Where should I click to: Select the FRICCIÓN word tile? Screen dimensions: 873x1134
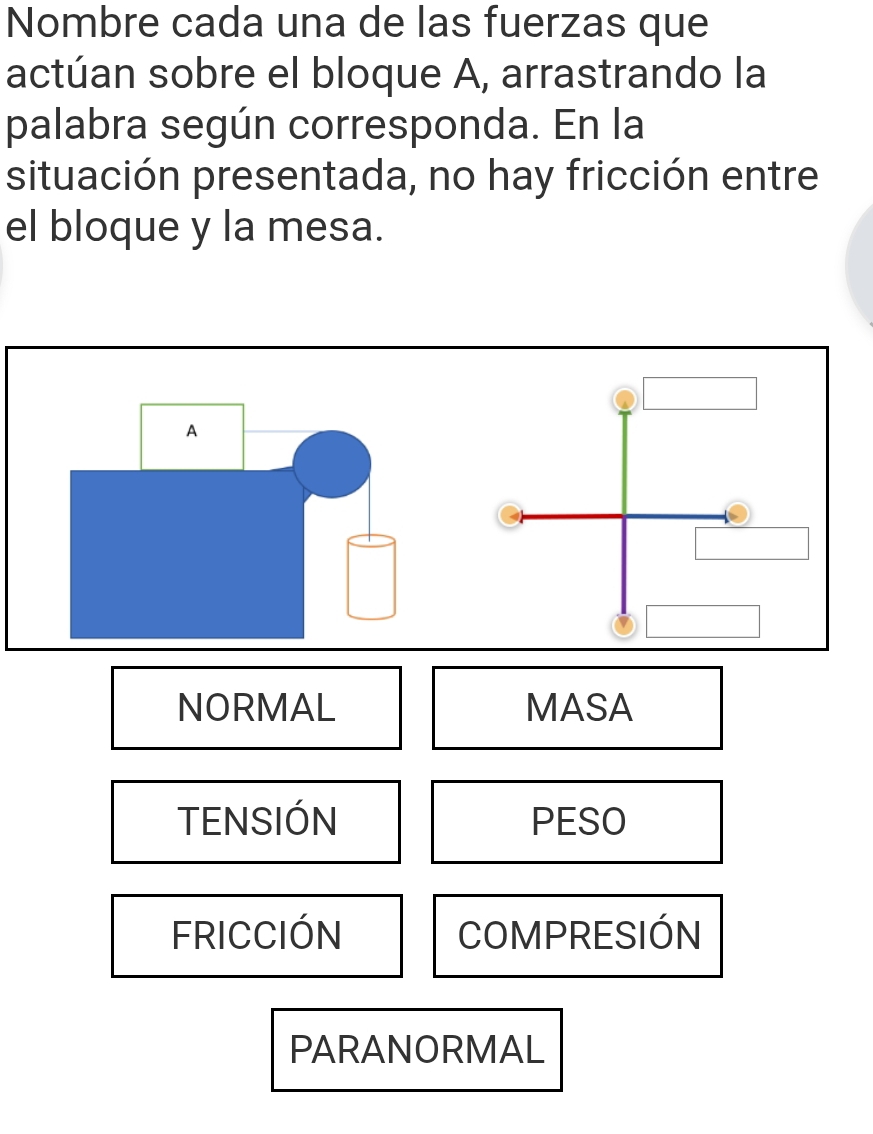click(x=256, y=936)
